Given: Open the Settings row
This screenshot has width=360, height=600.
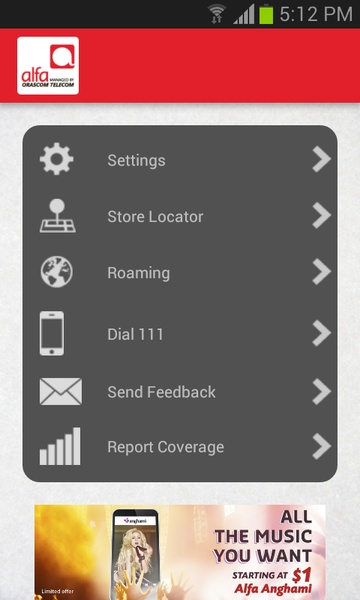Looking at the screenshot, I should click(x=180, y=160).
